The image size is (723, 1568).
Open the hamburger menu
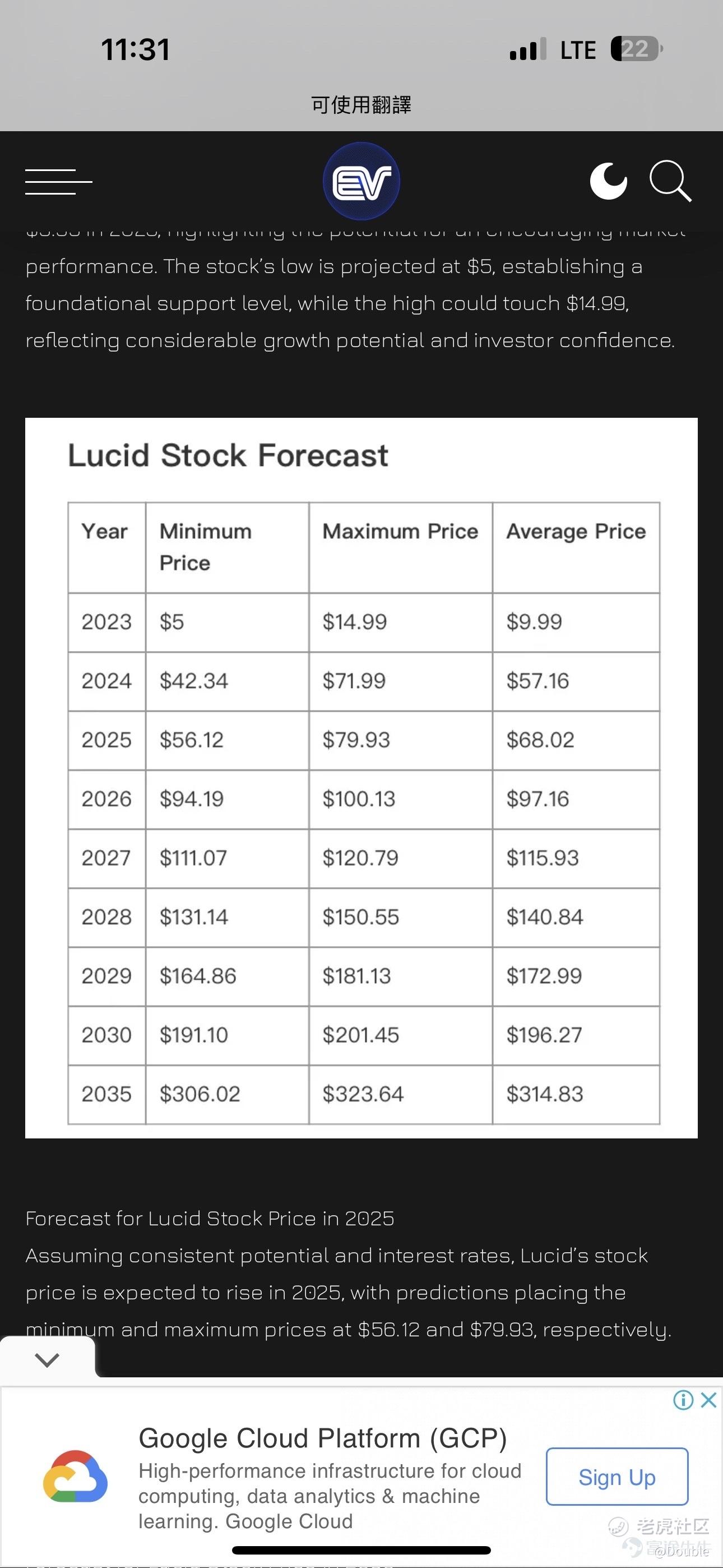pyautogui.click(x=58, y=182)
